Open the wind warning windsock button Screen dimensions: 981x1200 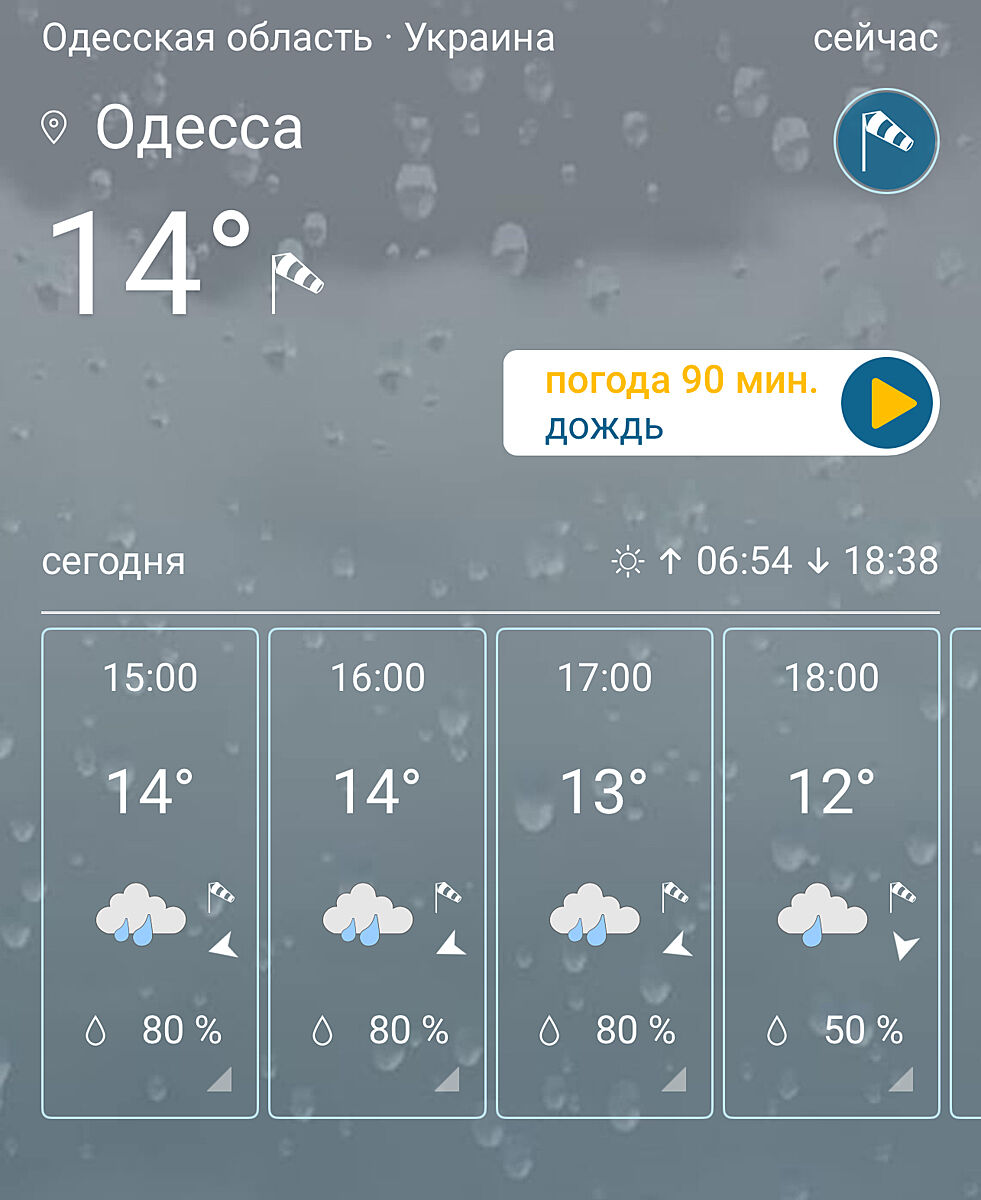pyautogui.click(x=886, y=141)
